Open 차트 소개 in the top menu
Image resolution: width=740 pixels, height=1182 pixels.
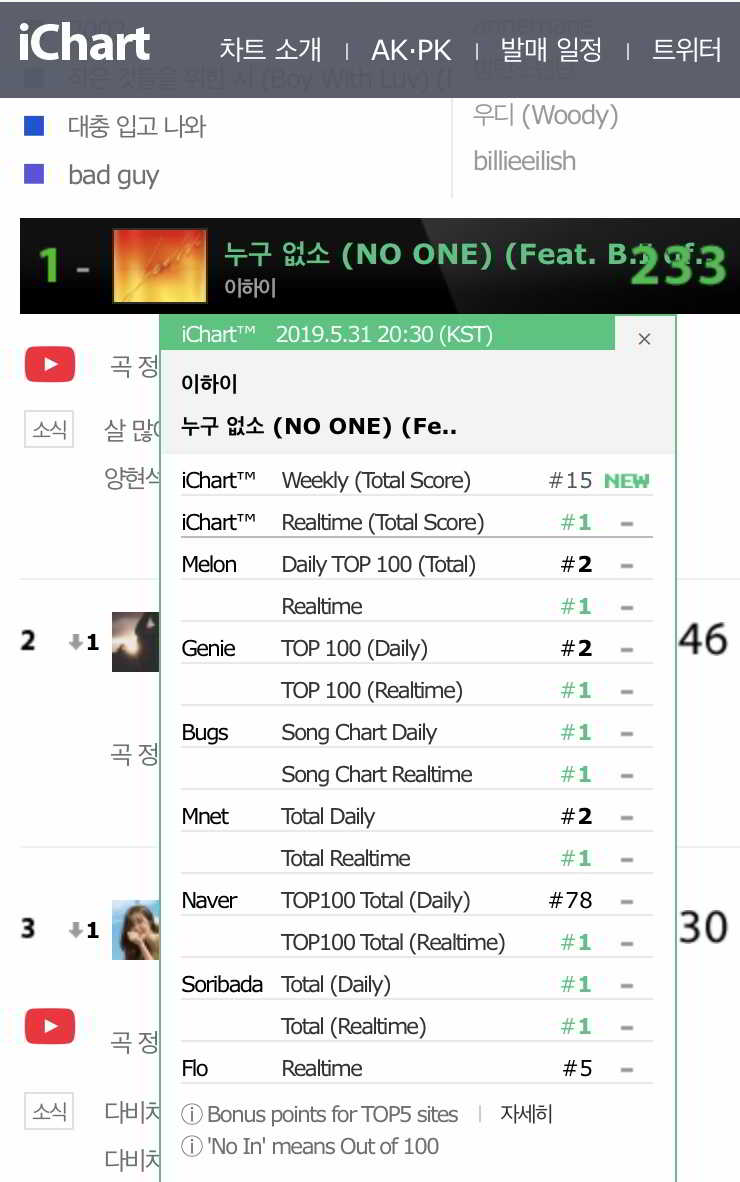click(270, 49)
